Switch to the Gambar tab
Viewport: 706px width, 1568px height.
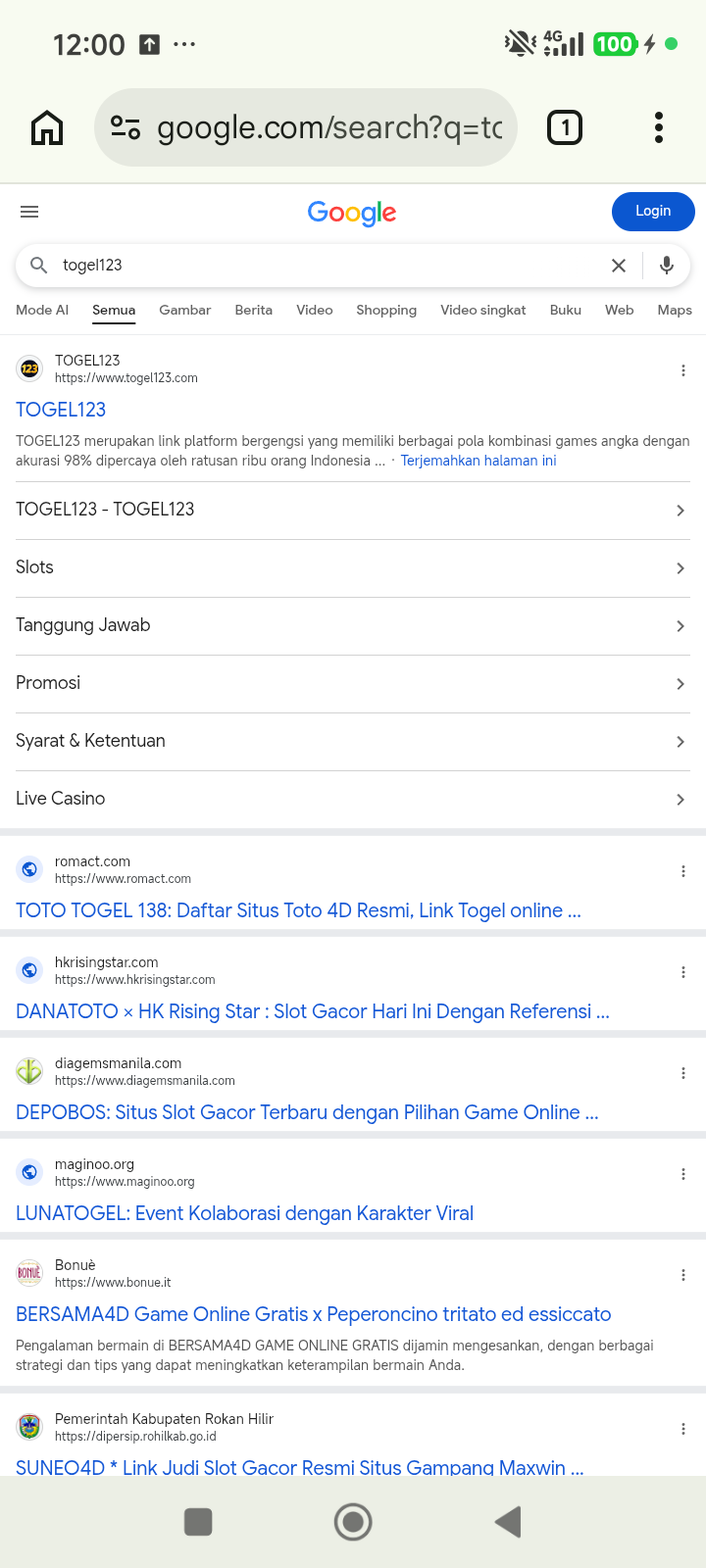[x=185, y=310]
